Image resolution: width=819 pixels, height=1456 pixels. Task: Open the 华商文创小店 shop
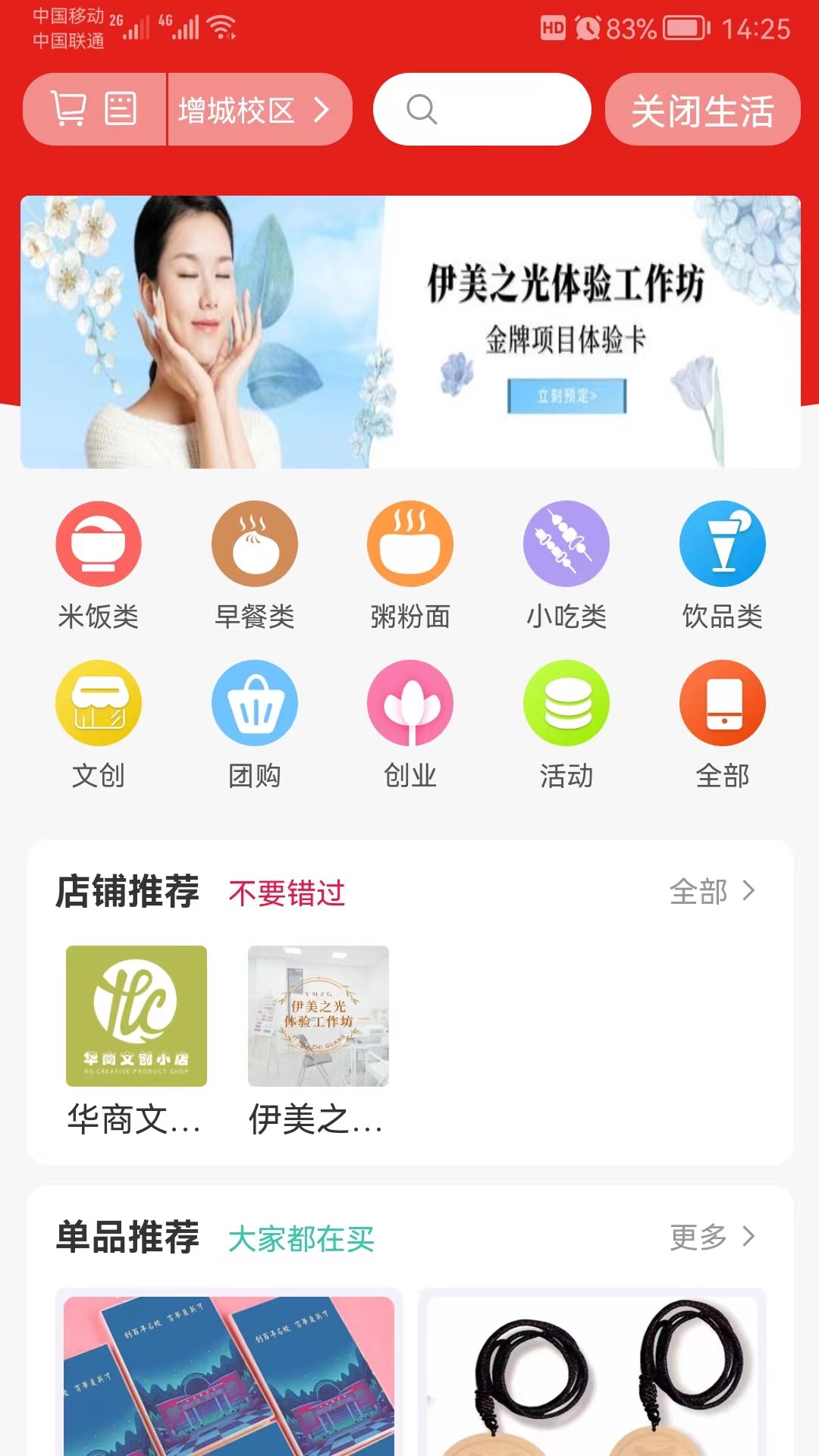click(x=136, y=1039)
